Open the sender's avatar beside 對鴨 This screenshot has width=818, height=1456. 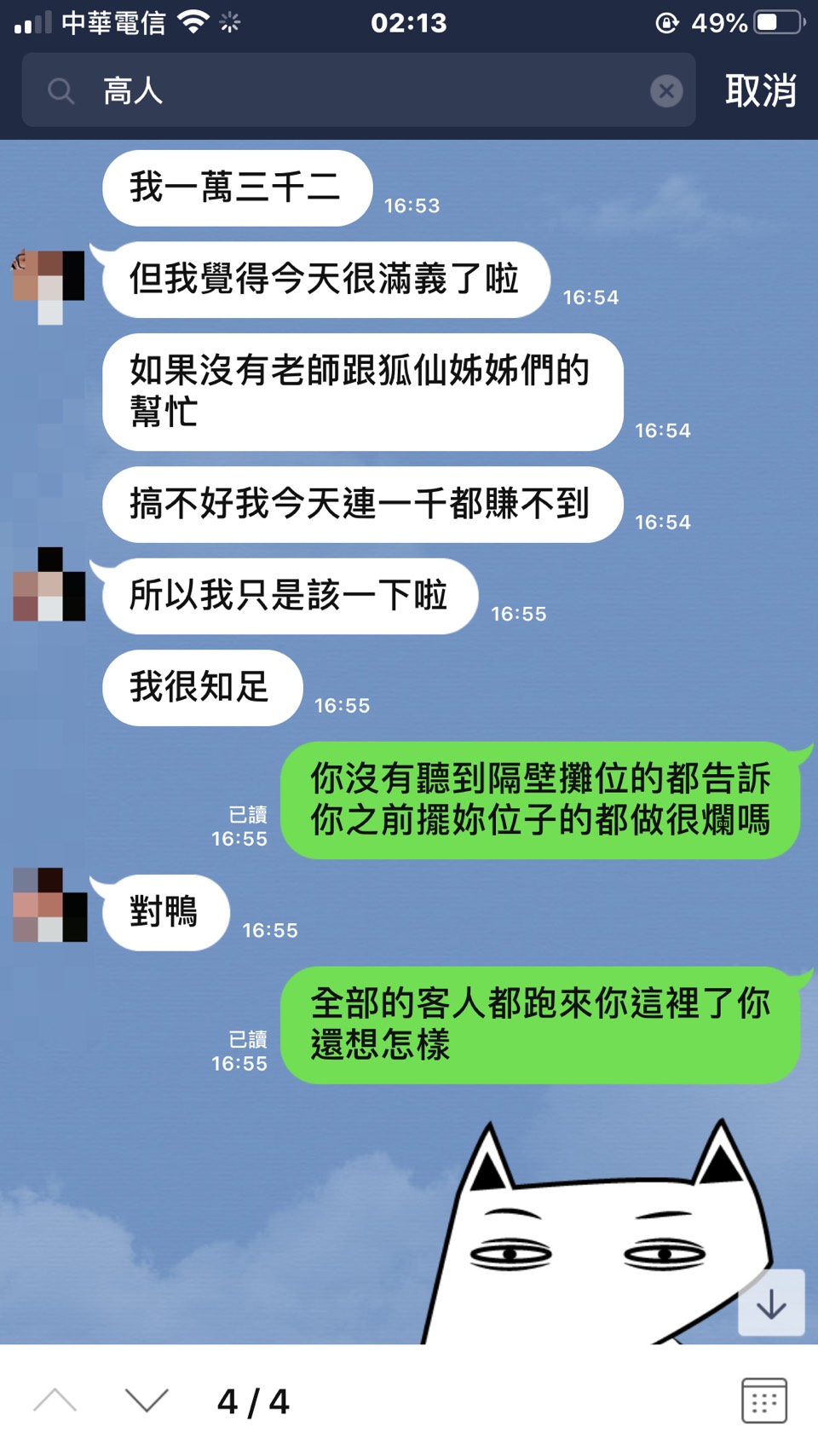pos(49,904)
